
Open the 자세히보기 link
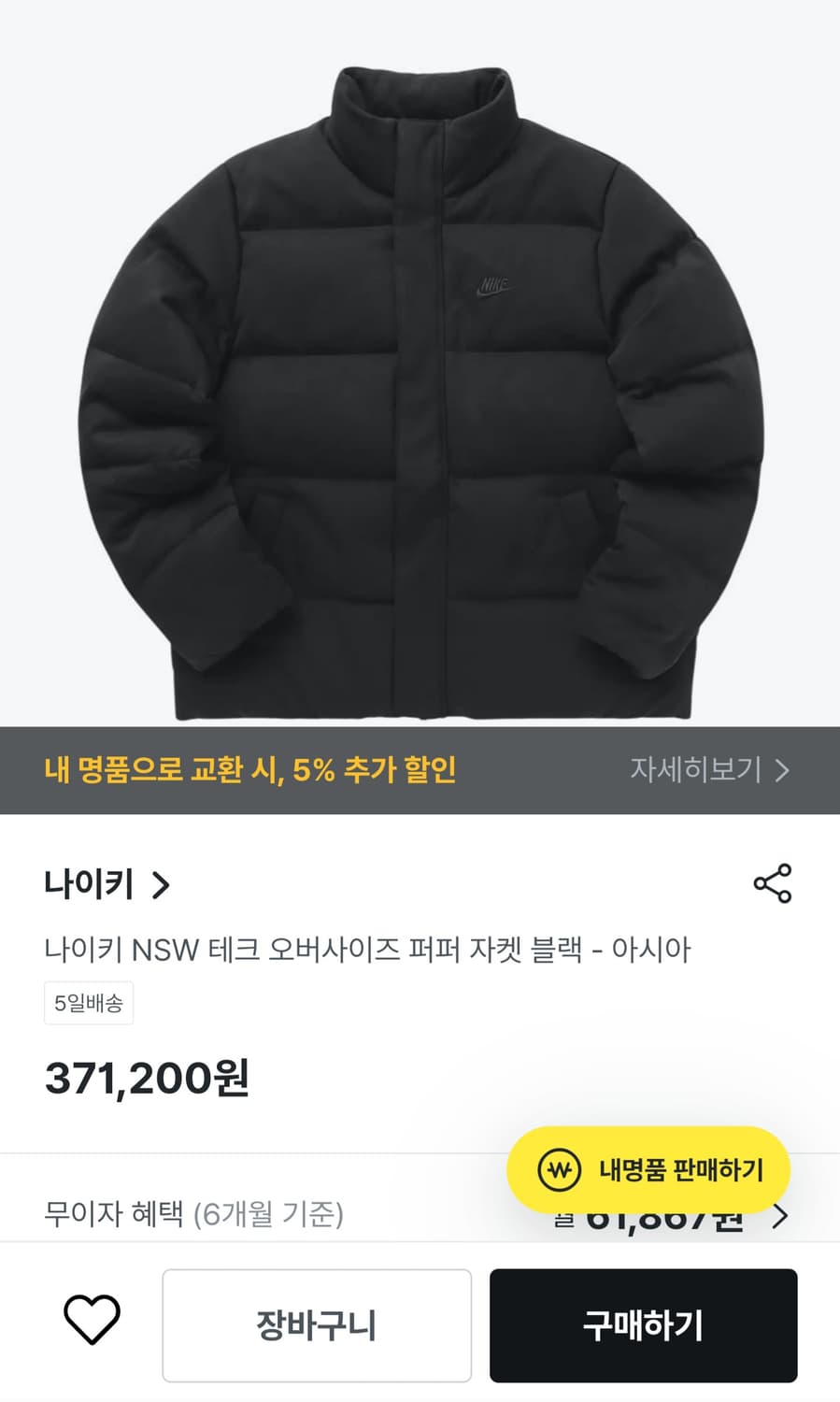(x=696, y=769)
